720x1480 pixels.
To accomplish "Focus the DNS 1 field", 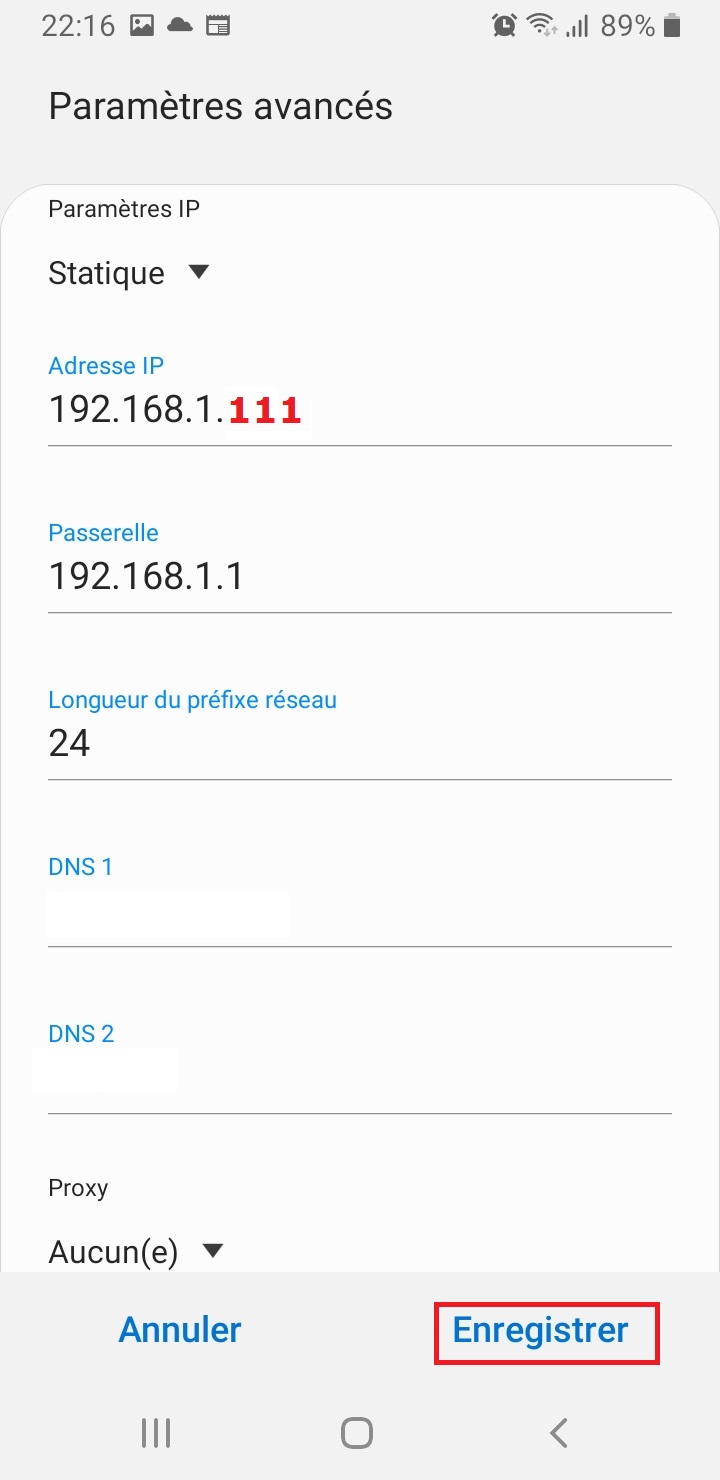I will pyautogui.click(x=358, y=914).
